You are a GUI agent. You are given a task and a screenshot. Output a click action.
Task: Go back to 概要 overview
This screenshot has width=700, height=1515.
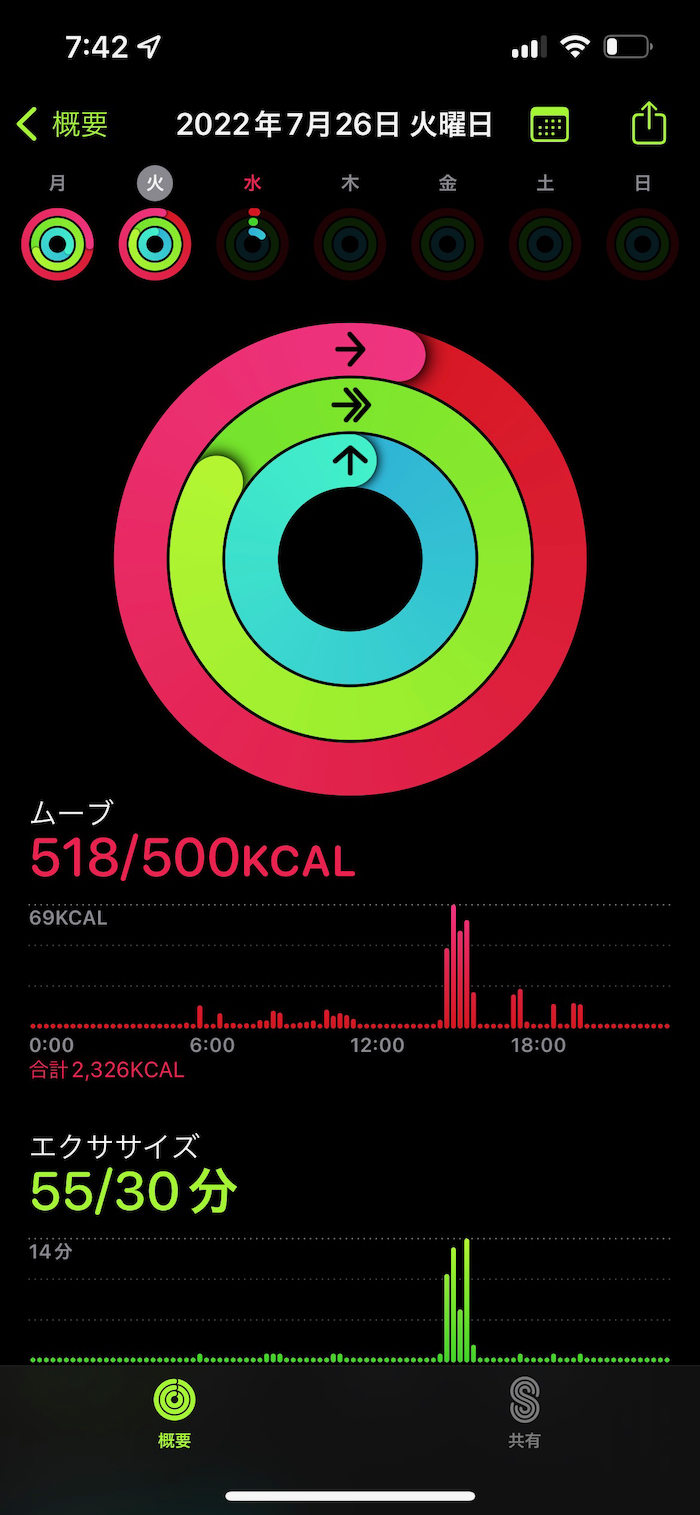point(62,124)
